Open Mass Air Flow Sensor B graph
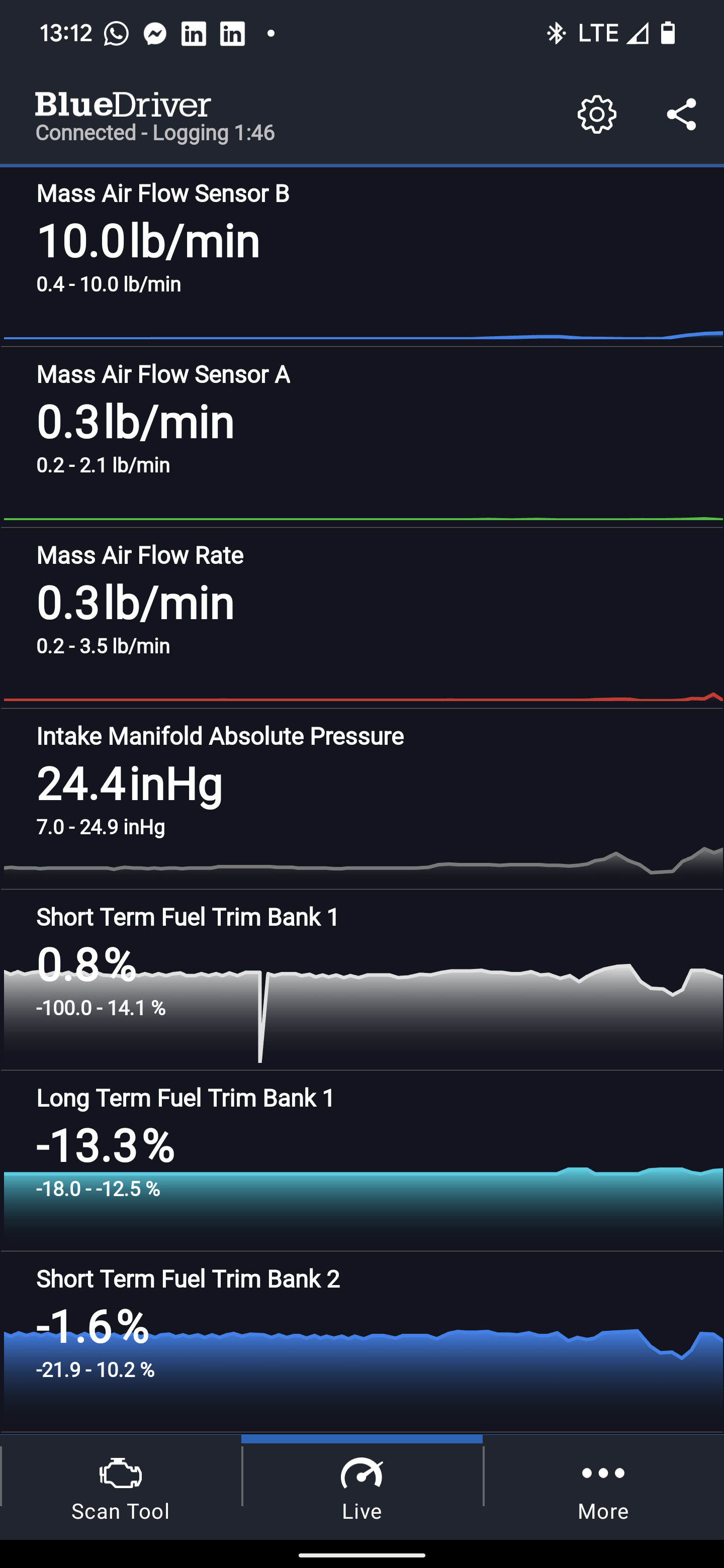 [x=363, y=256]
